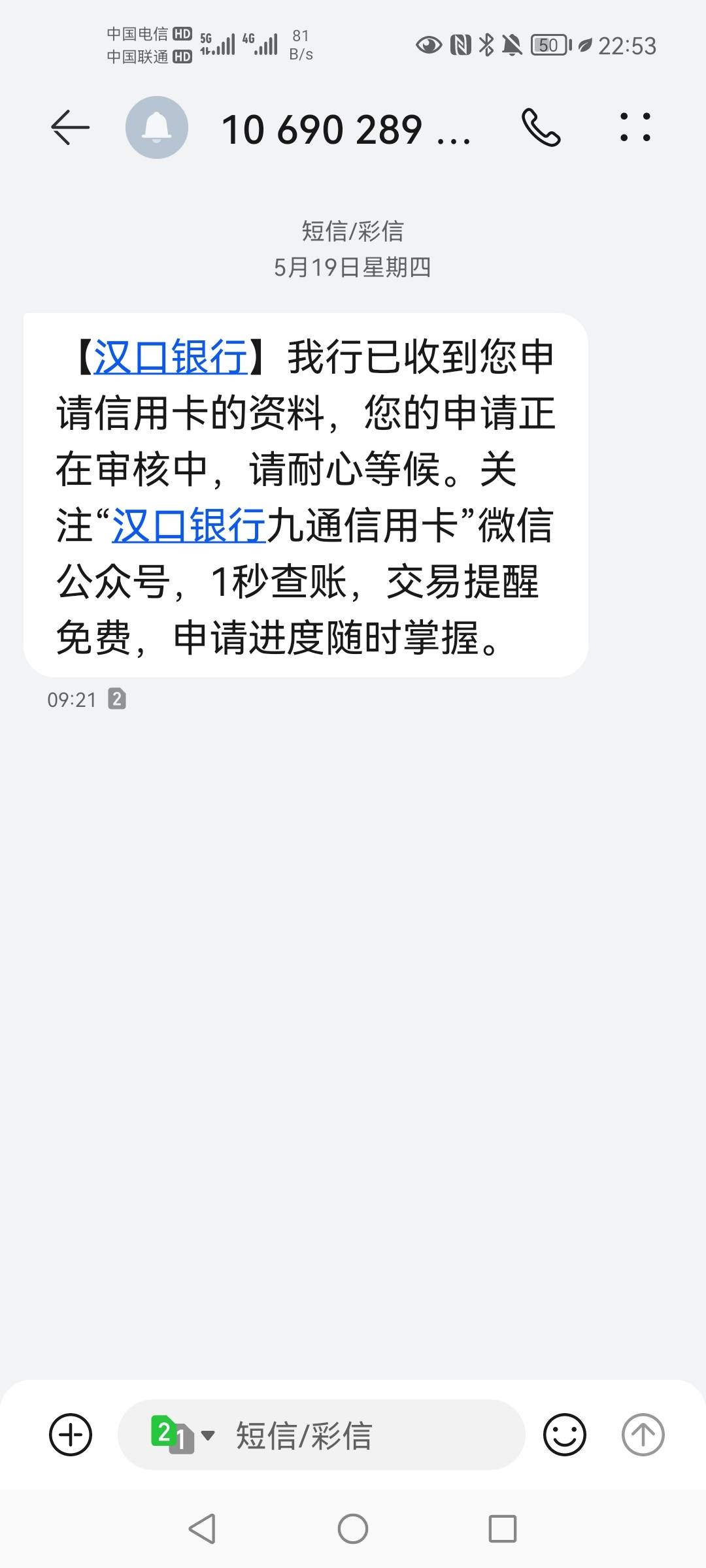Tap the muted notifications bell status icon
Image resolution: width=706 pixels, height=1568 pixels.
tap(512, 44)
